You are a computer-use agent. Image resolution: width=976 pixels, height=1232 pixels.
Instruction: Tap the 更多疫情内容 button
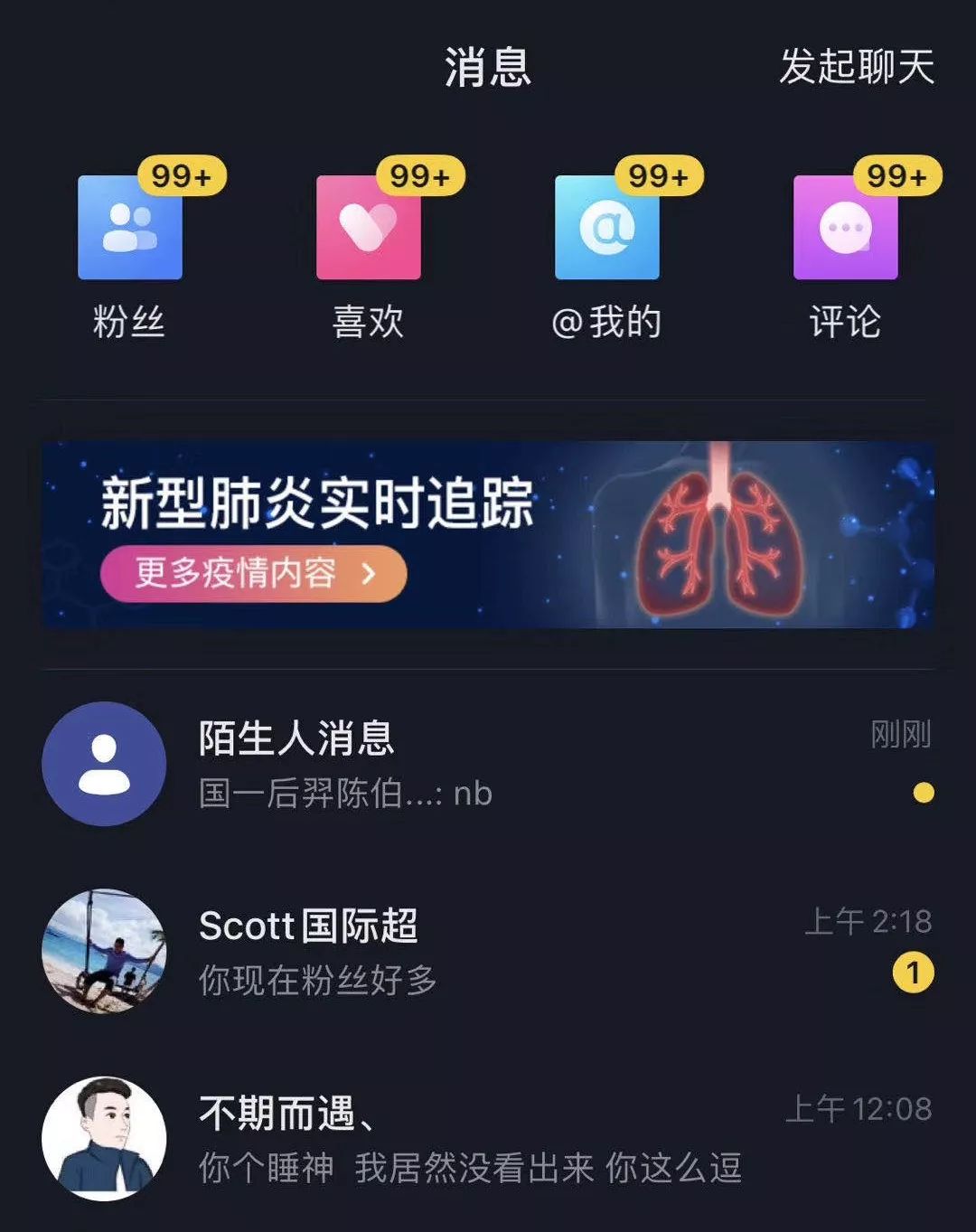(x=253, y=573)
